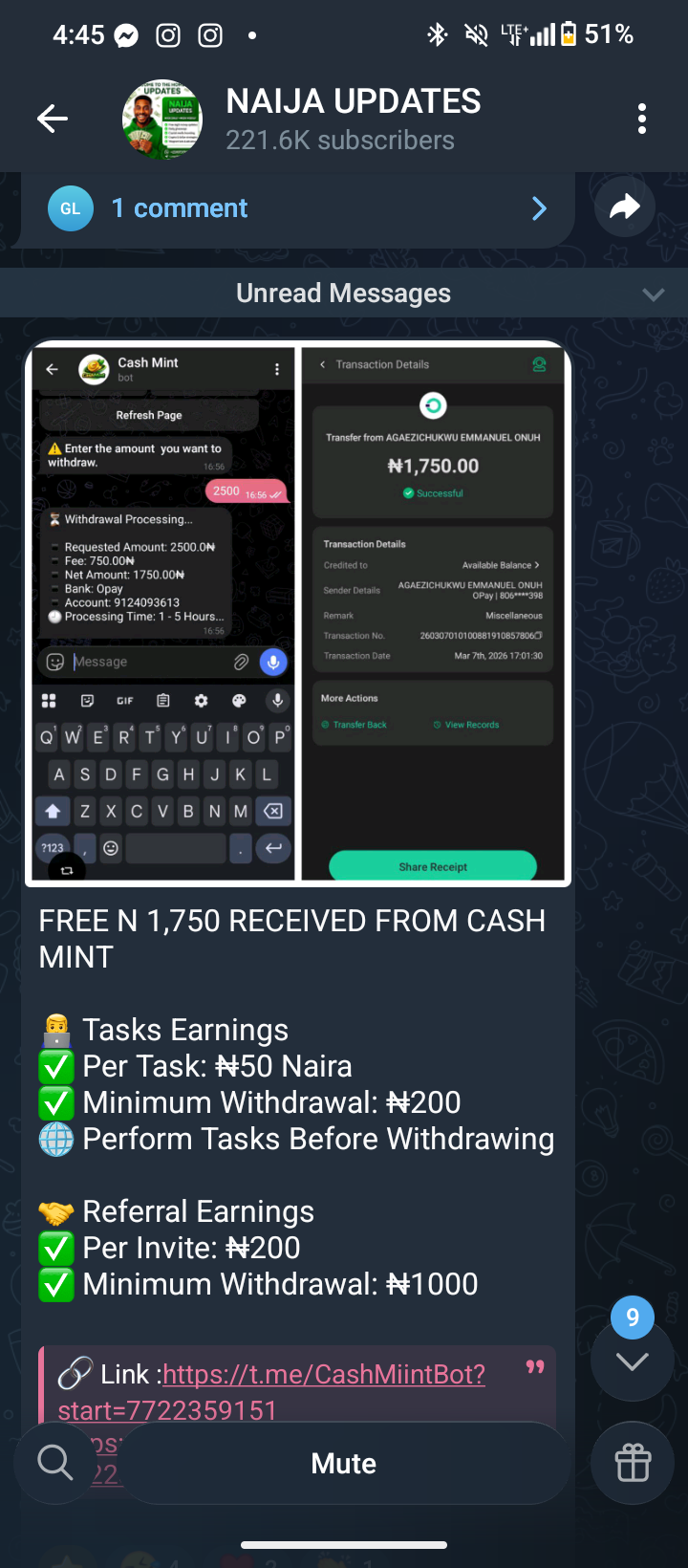Viewport: 688px width, 1568px height.
Task: Open the 1 comment thread
Action: pyautogui.click(x=296, y=208)
